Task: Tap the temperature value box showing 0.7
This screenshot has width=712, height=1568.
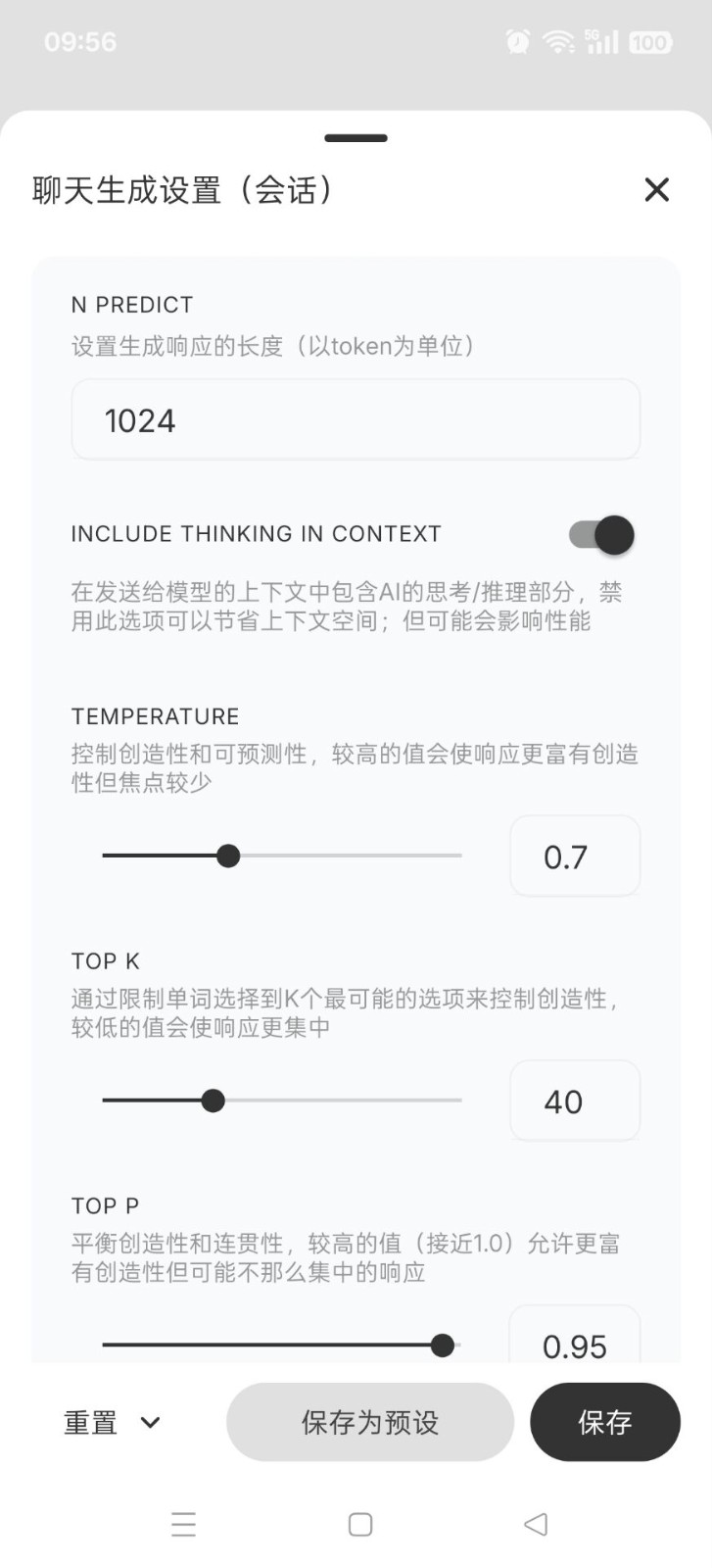Action: click(x=575, y=856)
